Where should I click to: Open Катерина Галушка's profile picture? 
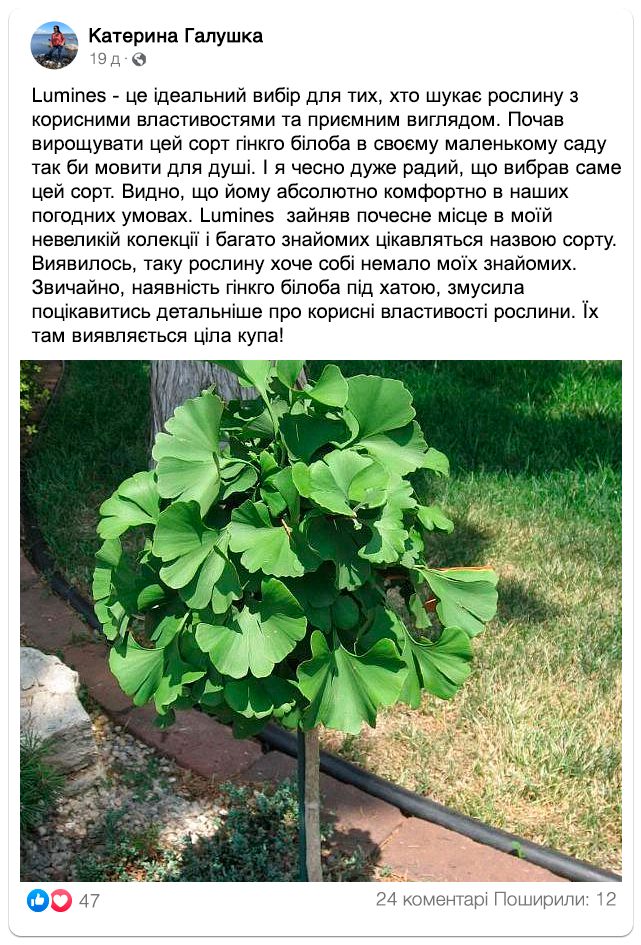click(x=54, y=45)
